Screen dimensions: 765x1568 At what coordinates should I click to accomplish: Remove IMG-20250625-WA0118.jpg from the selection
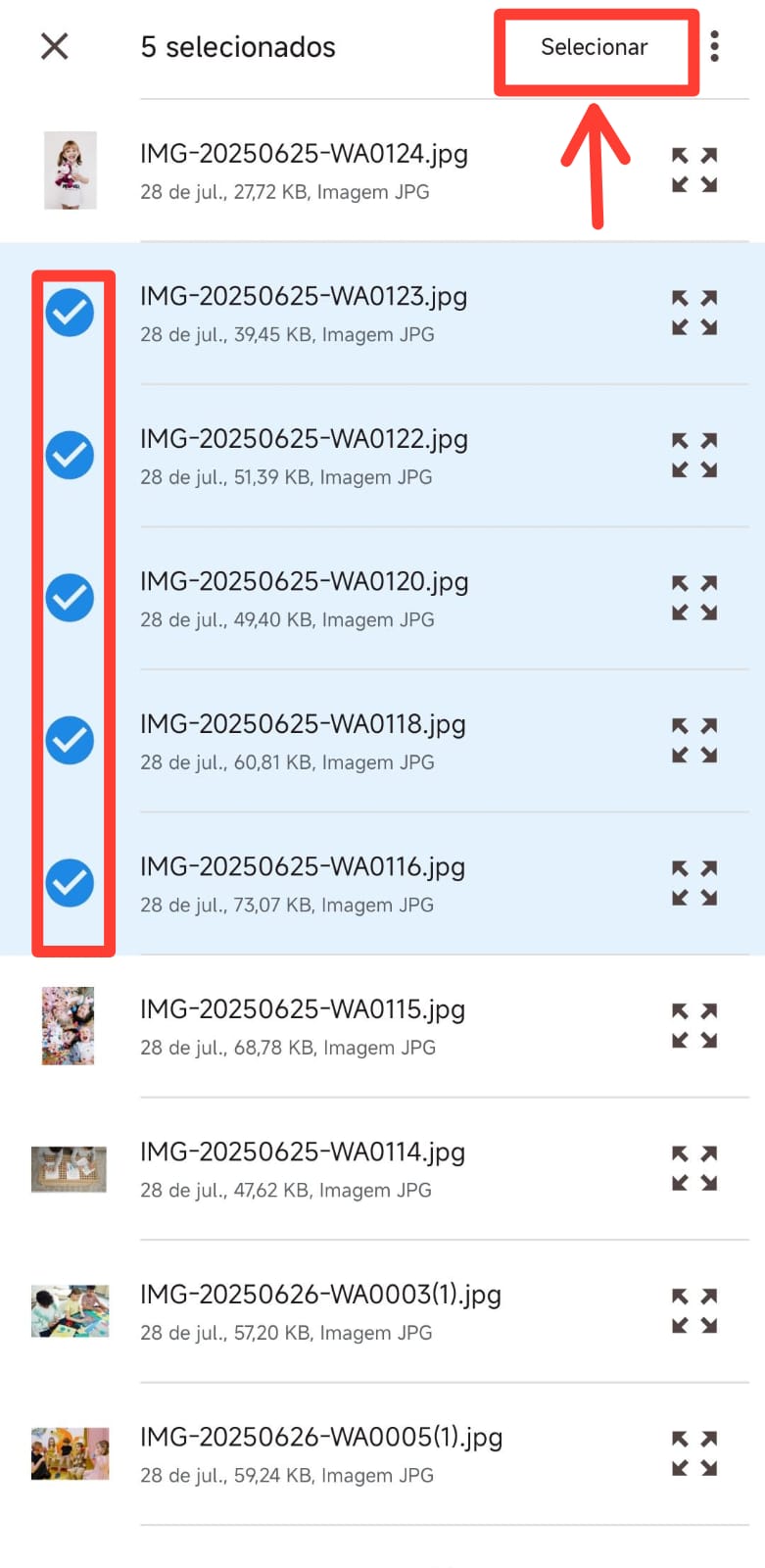tap(70, 740)
